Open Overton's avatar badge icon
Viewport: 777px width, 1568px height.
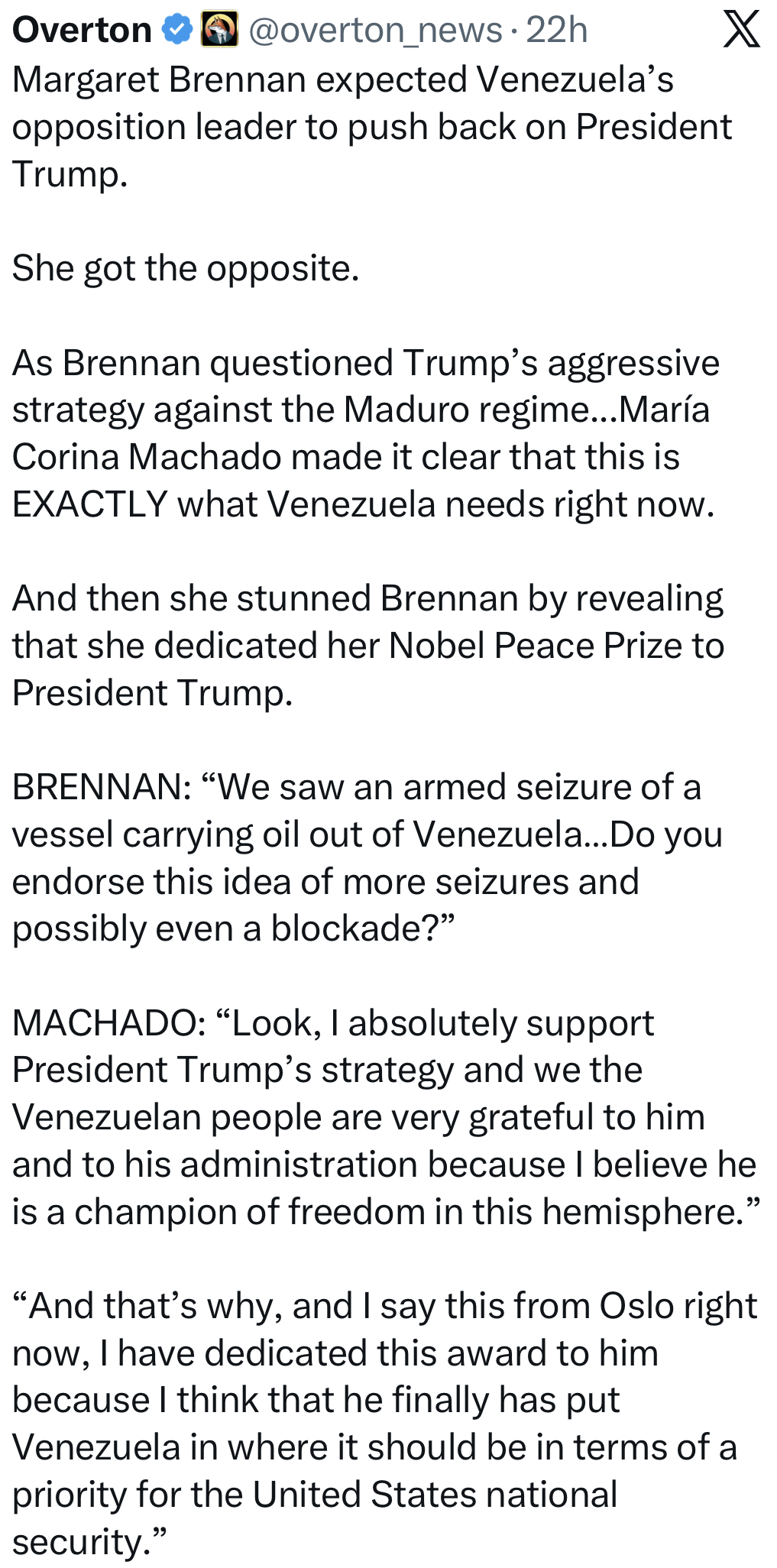(x=219, y=31)
